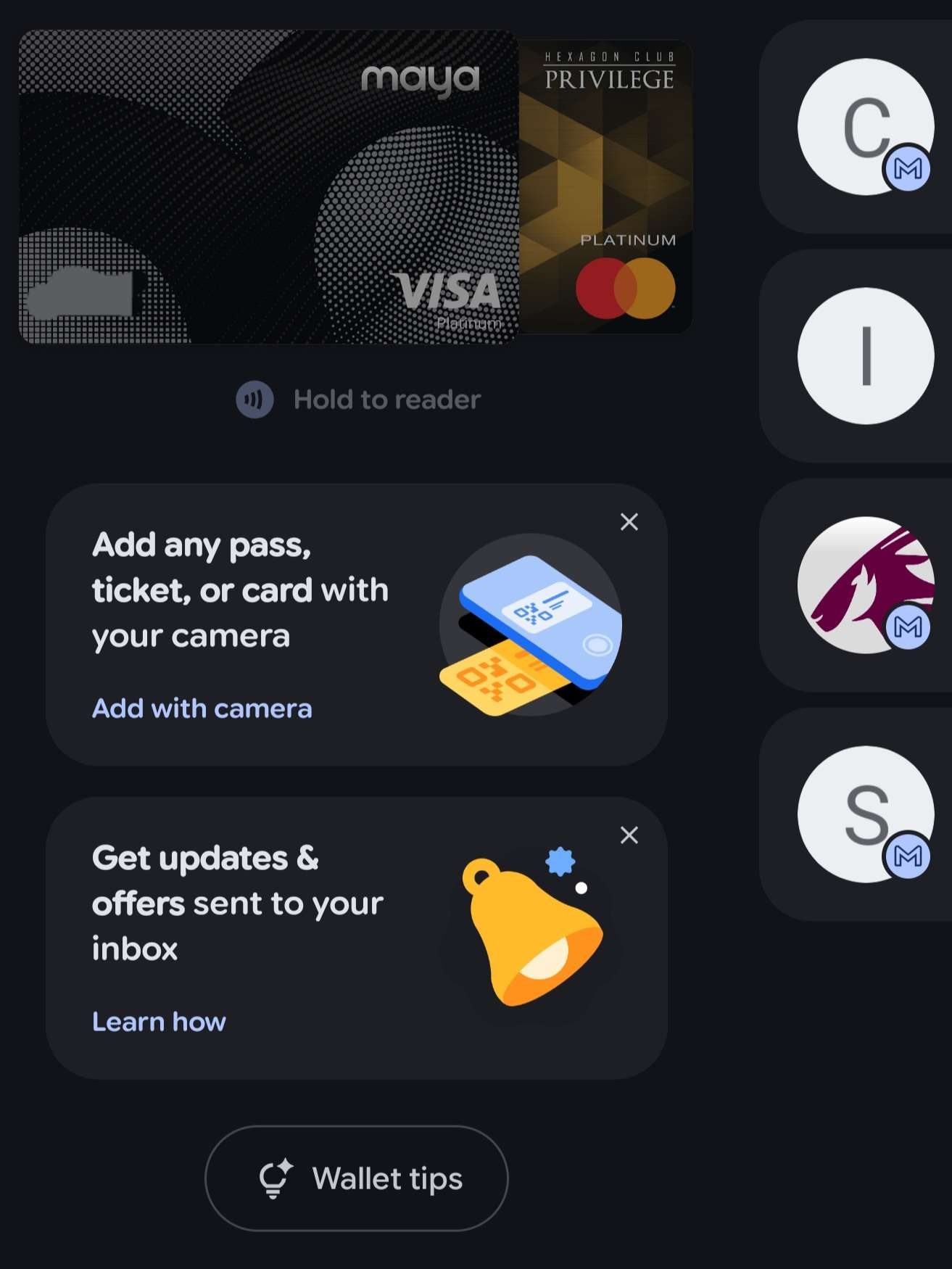Viewport: 952px width, 1269px height.
Task: Close the Get updates & offers card
Action: 629,835
